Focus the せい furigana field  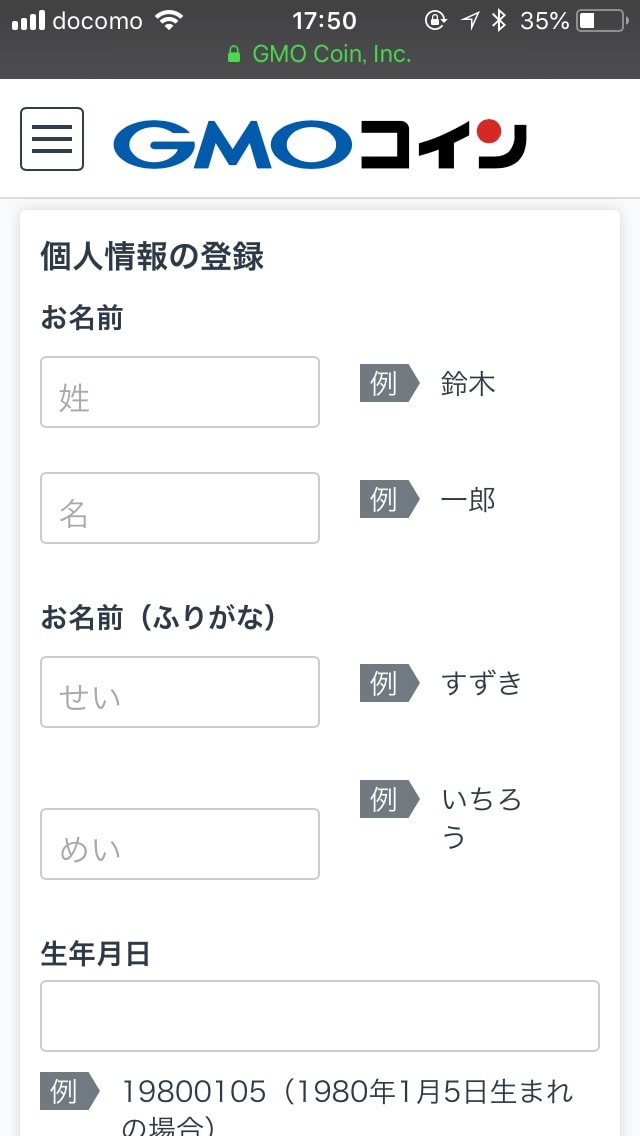[x=180, y=692]
